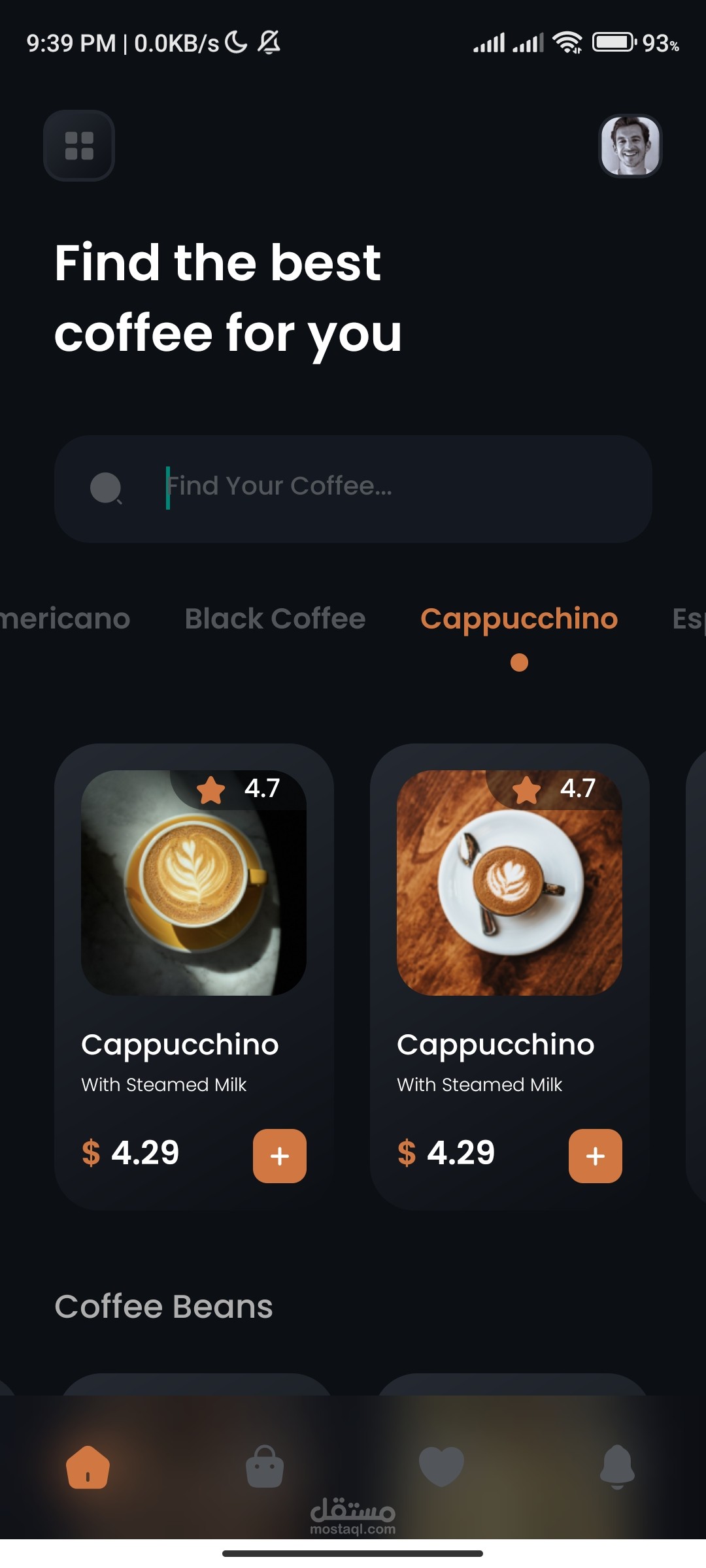Go to the Home tab

88,1467
